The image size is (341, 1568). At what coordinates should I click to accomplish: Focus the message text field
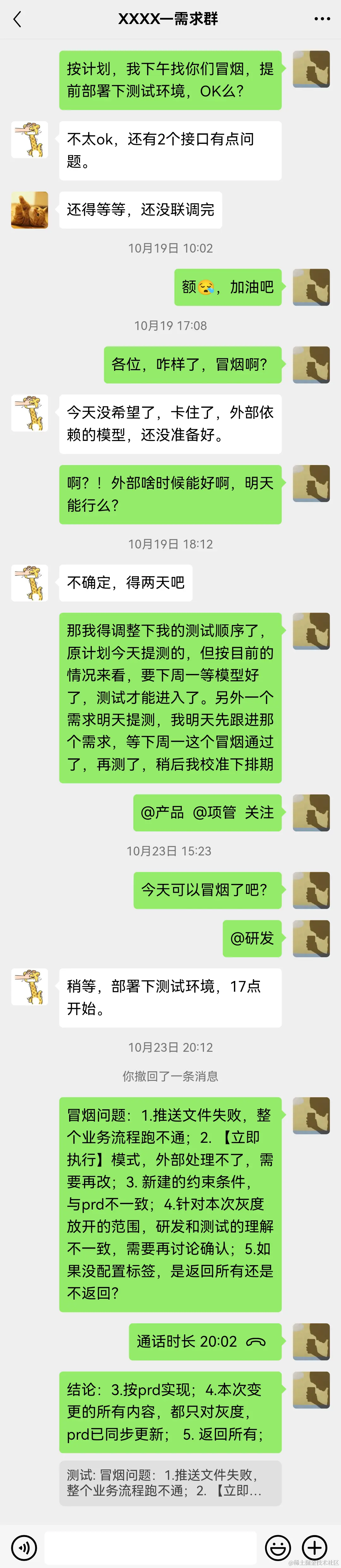pos(150,1547)
